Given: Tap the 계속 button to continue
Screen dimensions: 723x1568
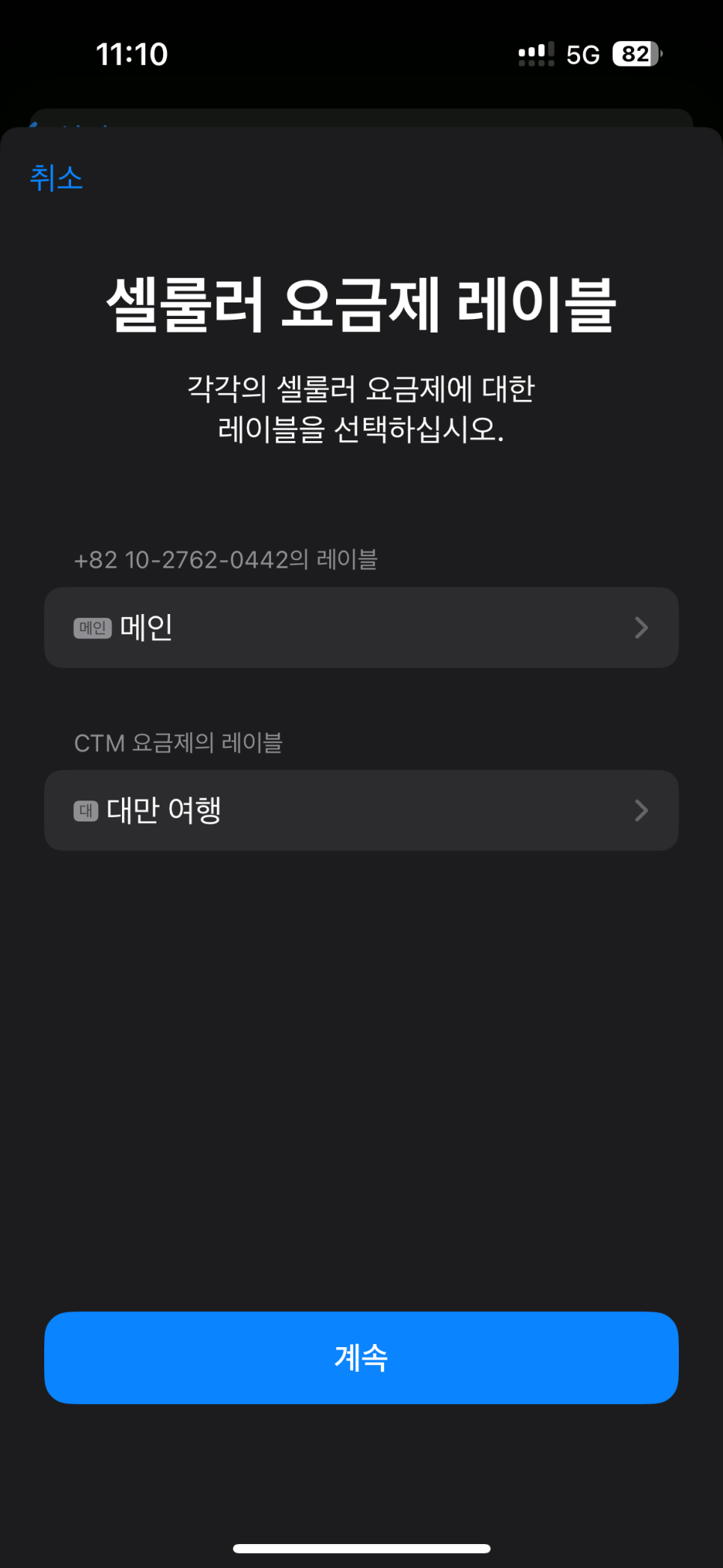Looking at the screenshot, I should [x=361, y=1357].
